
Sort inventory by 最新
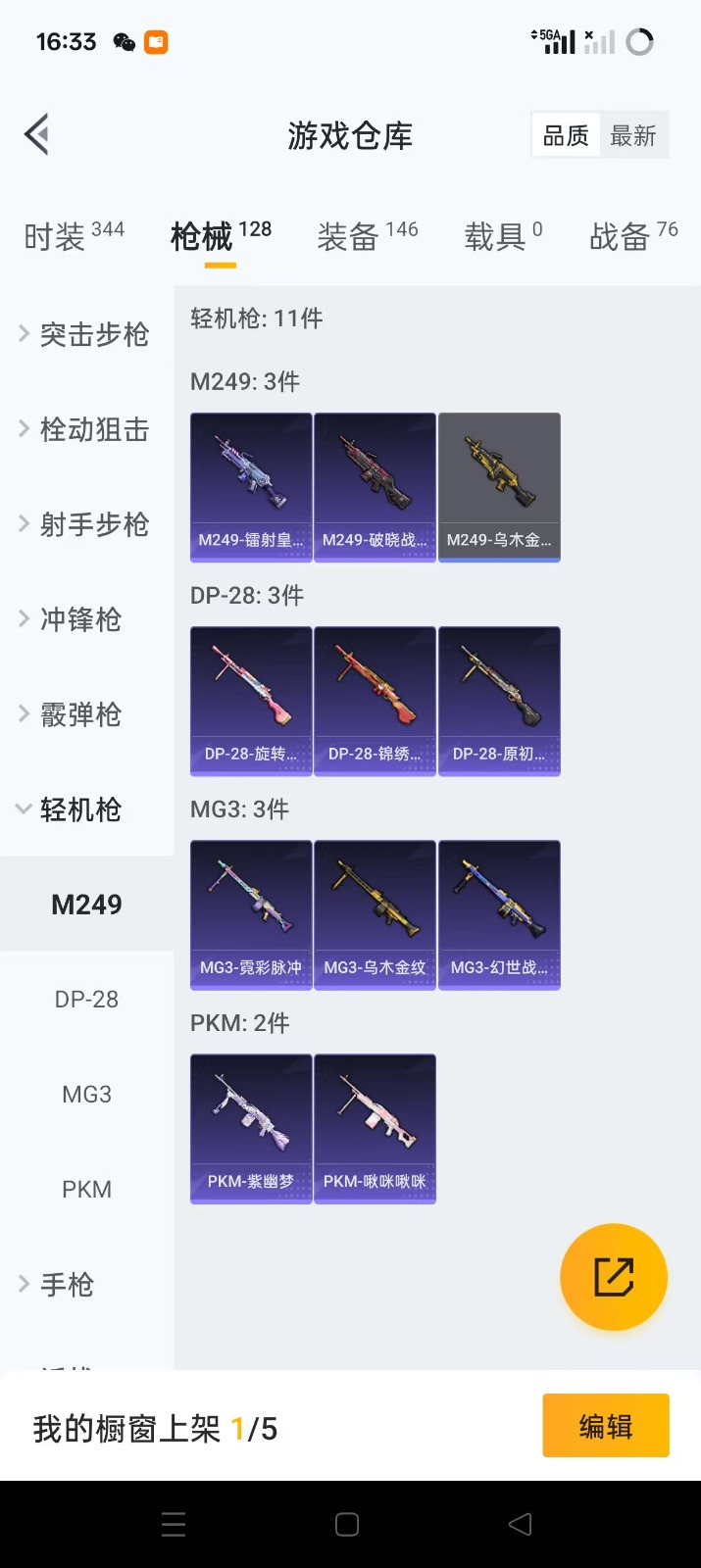click(632, 136)
